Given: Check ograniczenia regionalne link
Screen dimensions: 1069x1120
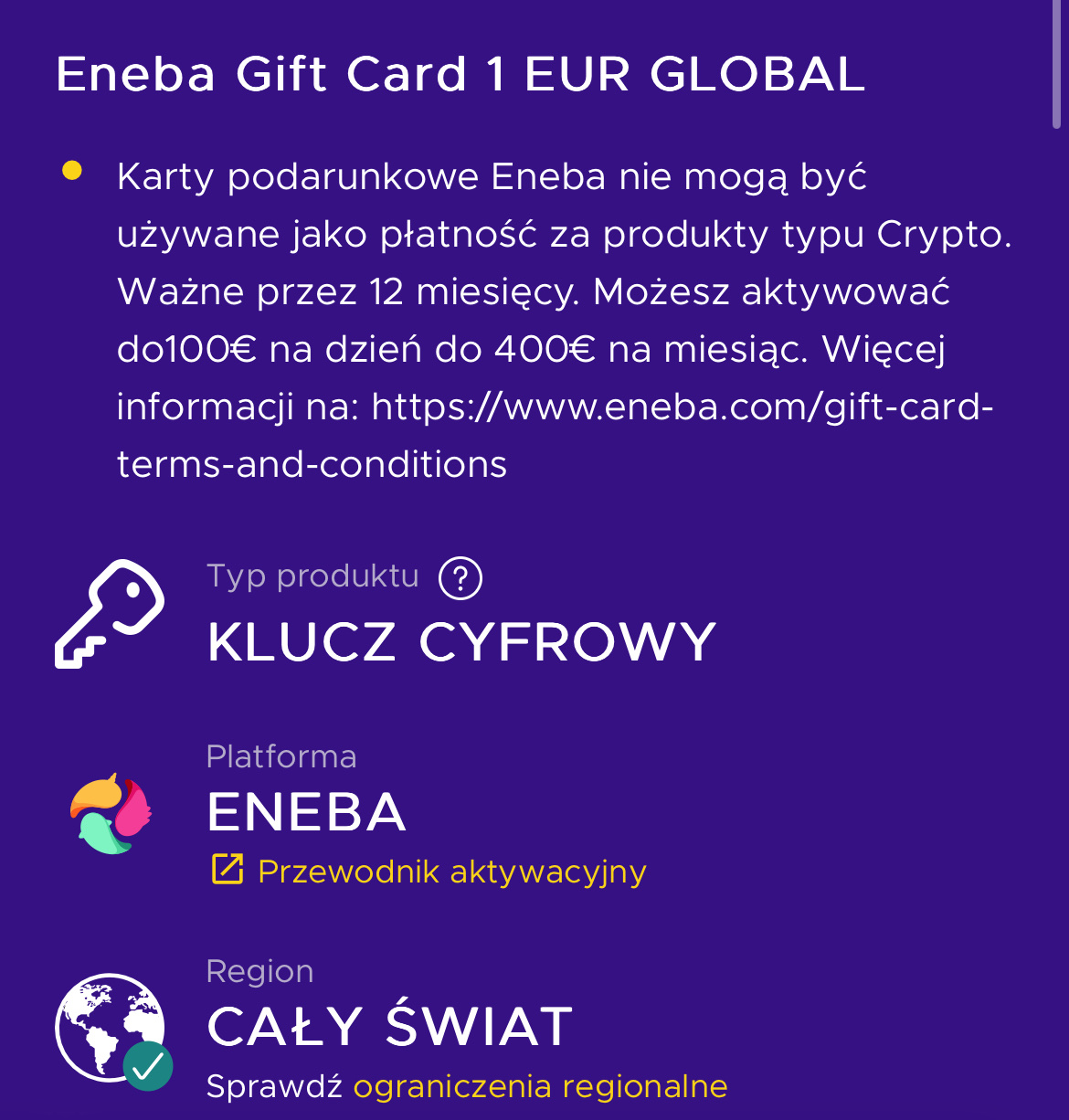Looking at the screenshot, I should (x=540, y=1087).
